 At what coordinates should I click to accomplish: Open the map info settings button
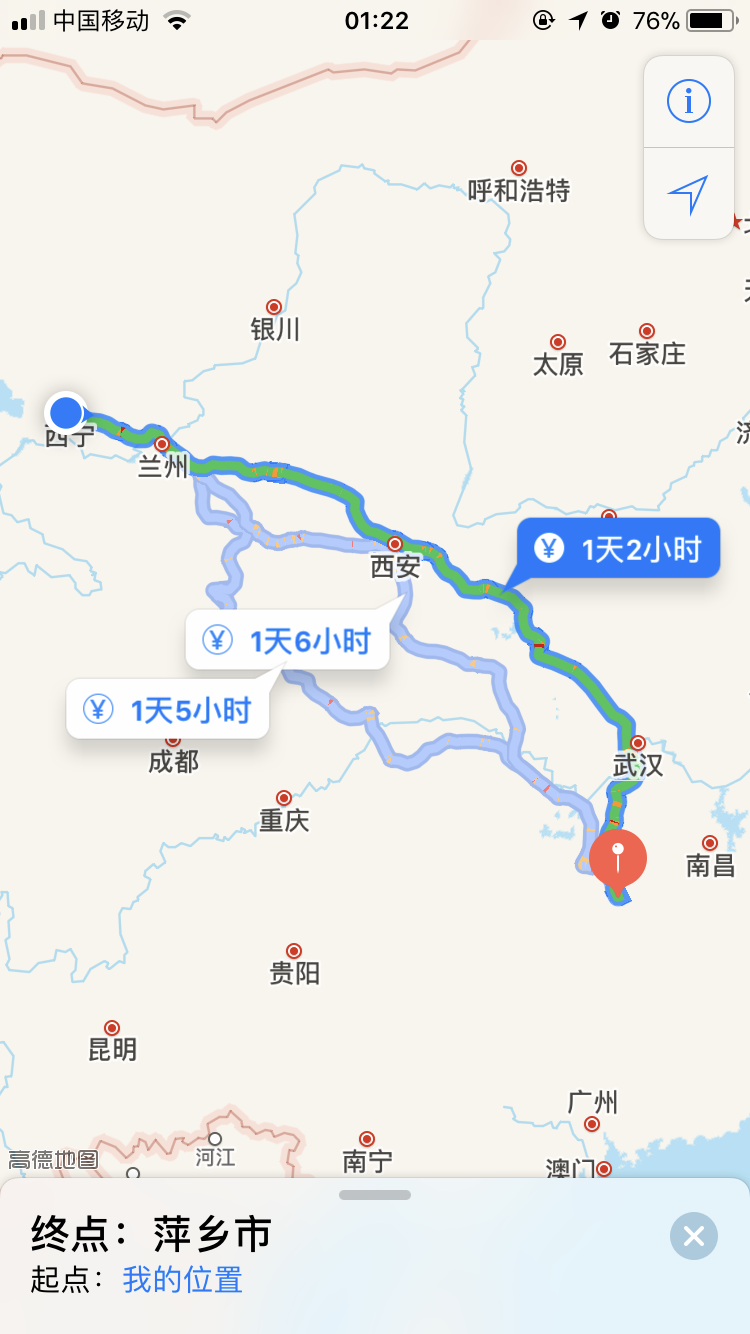tap(688, 102)
